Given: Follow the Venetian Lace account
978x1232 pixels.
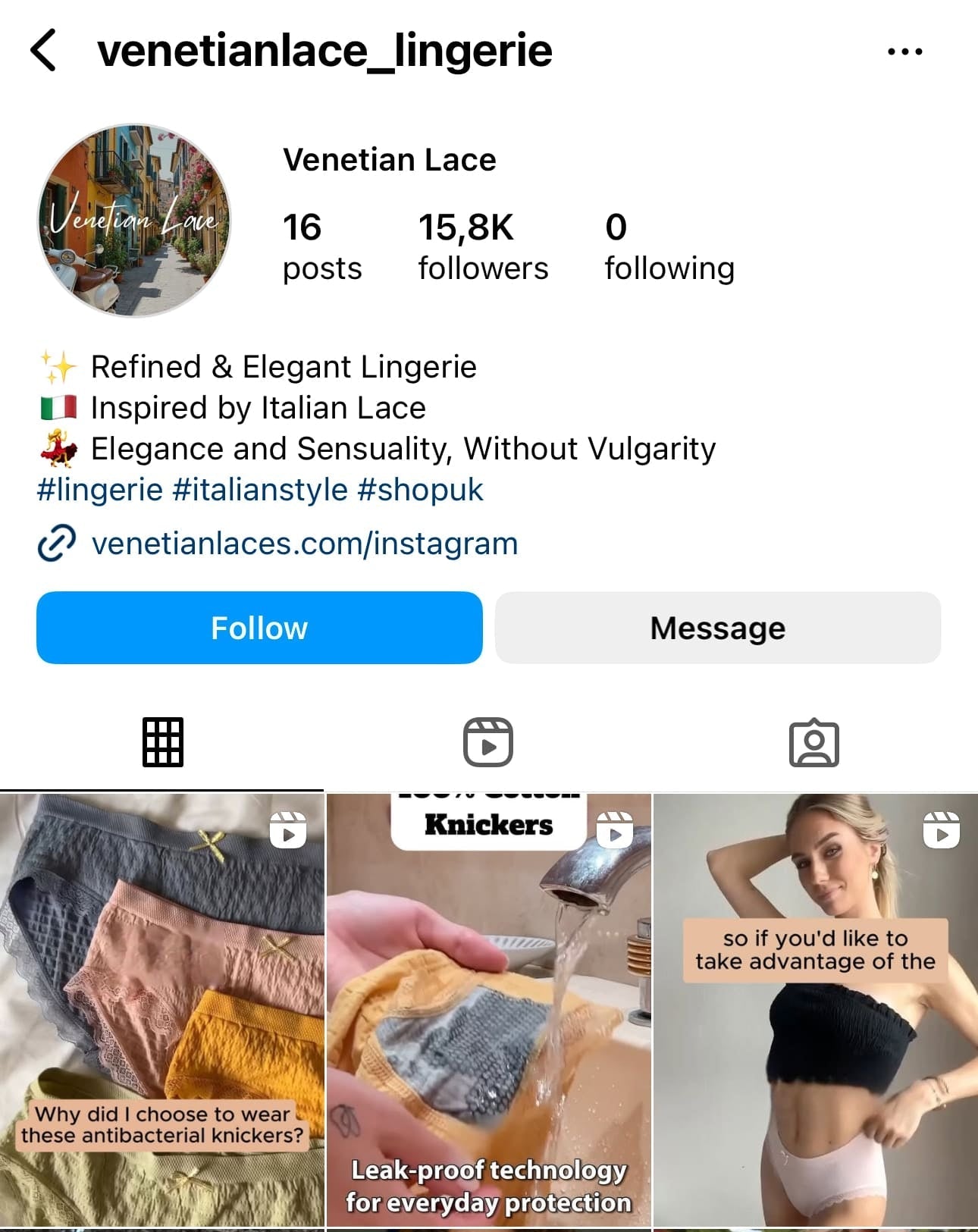Looking at the screenshot, I should click(x=259, y=628).
